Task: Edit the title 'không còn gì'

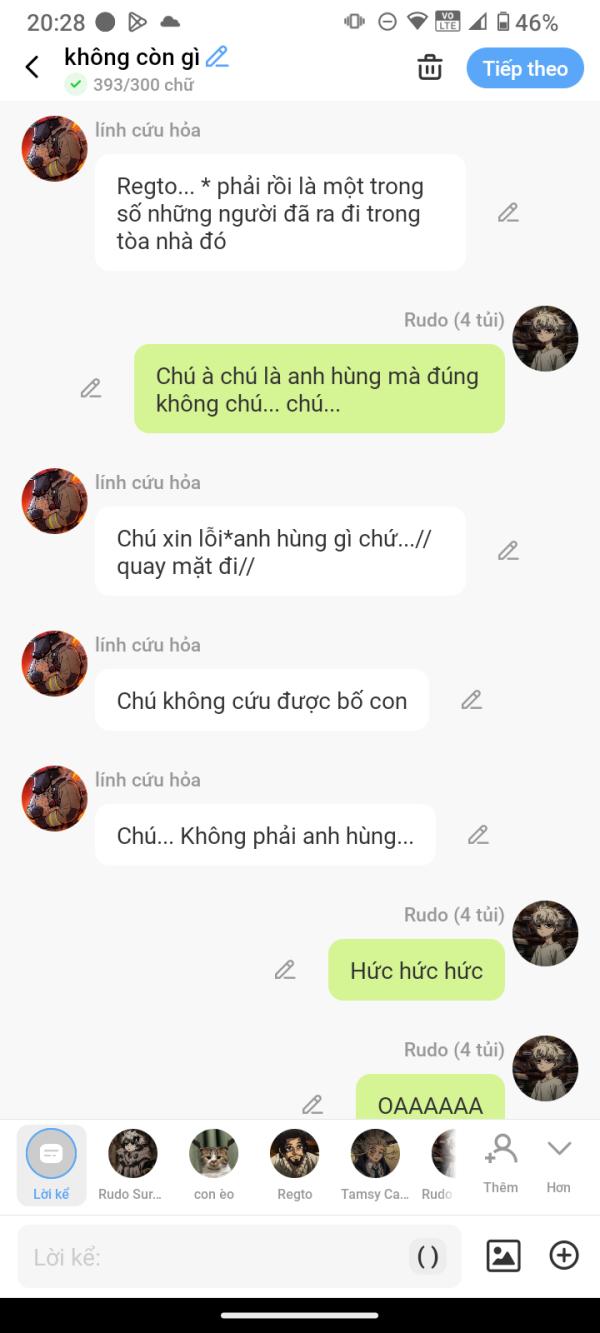Action: pyautogui.click(x=217, y=57)
